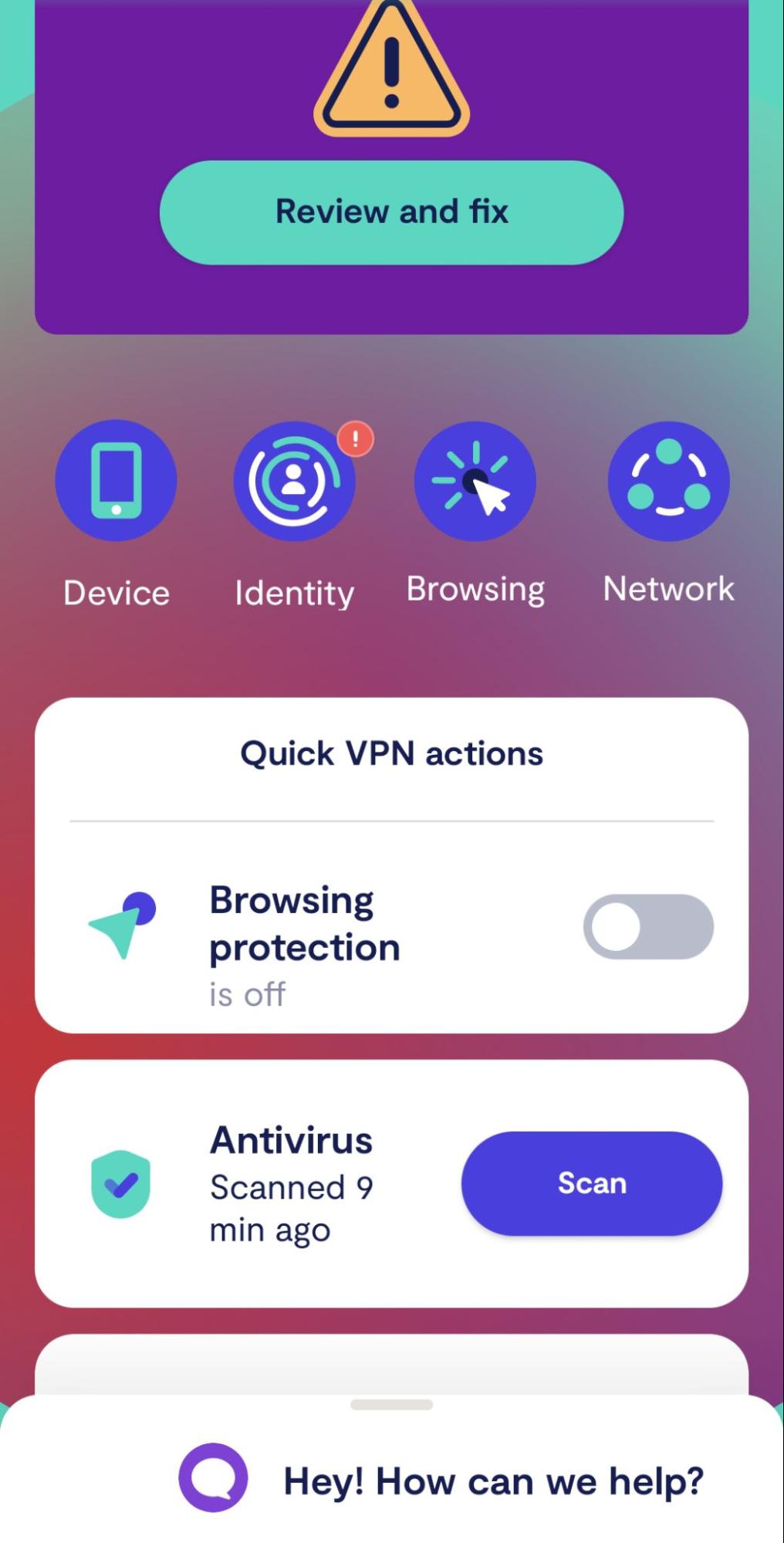Image resolution: width=784 pixels, height=1543 pixels.
Task: Turn on Browsing protection
Action: (x=648, y=926)
